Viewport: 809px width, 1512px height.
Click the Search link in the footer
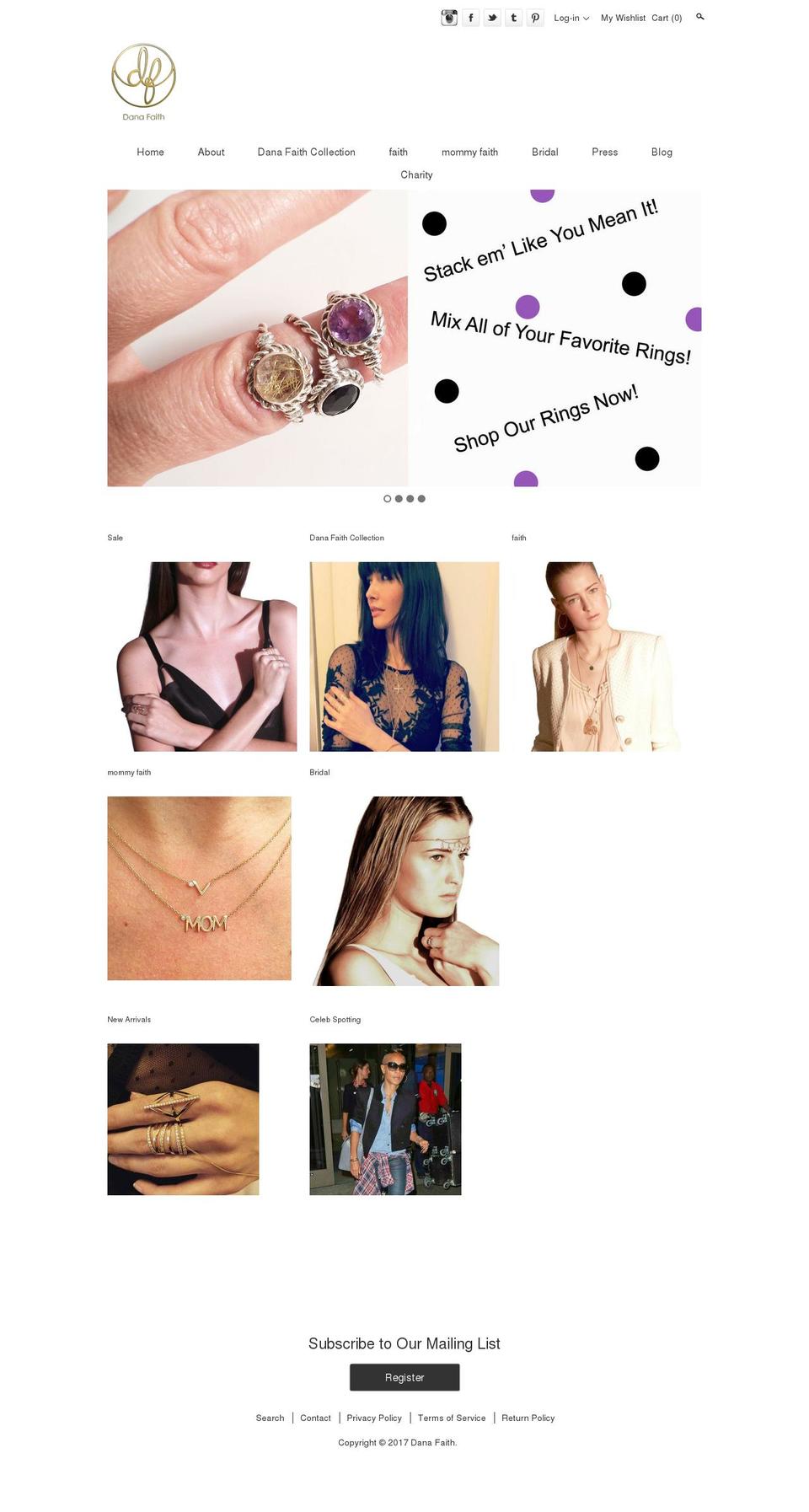coord(270,1418)
